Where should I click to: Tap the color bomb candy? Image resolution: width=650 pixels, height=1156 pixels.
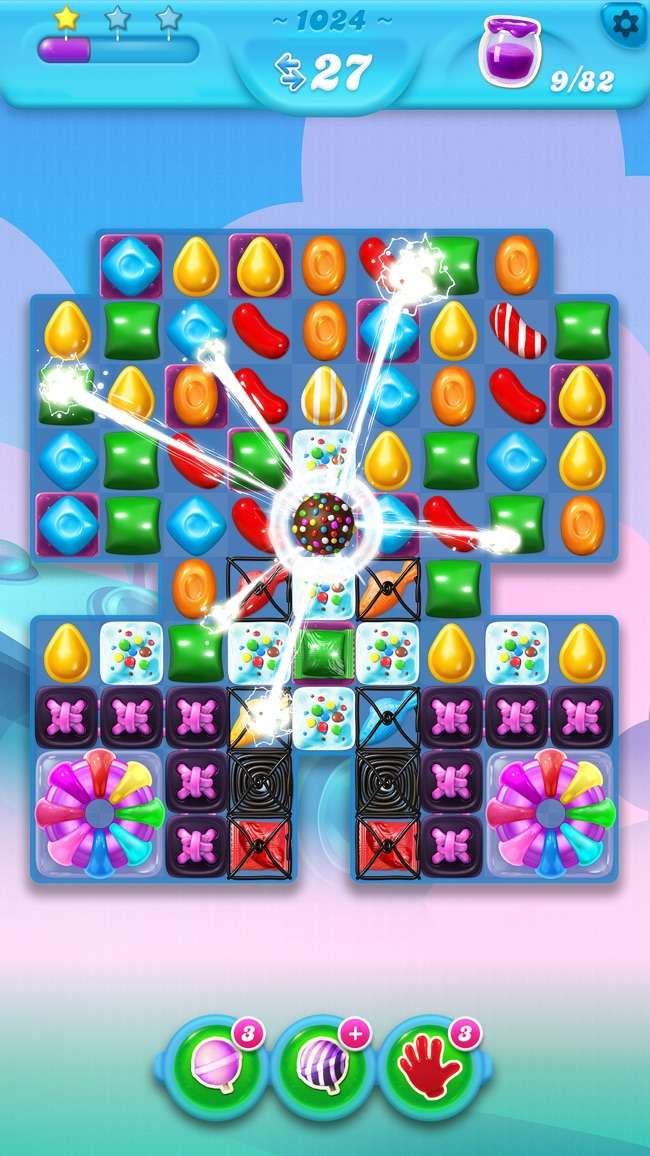point(324,520)
